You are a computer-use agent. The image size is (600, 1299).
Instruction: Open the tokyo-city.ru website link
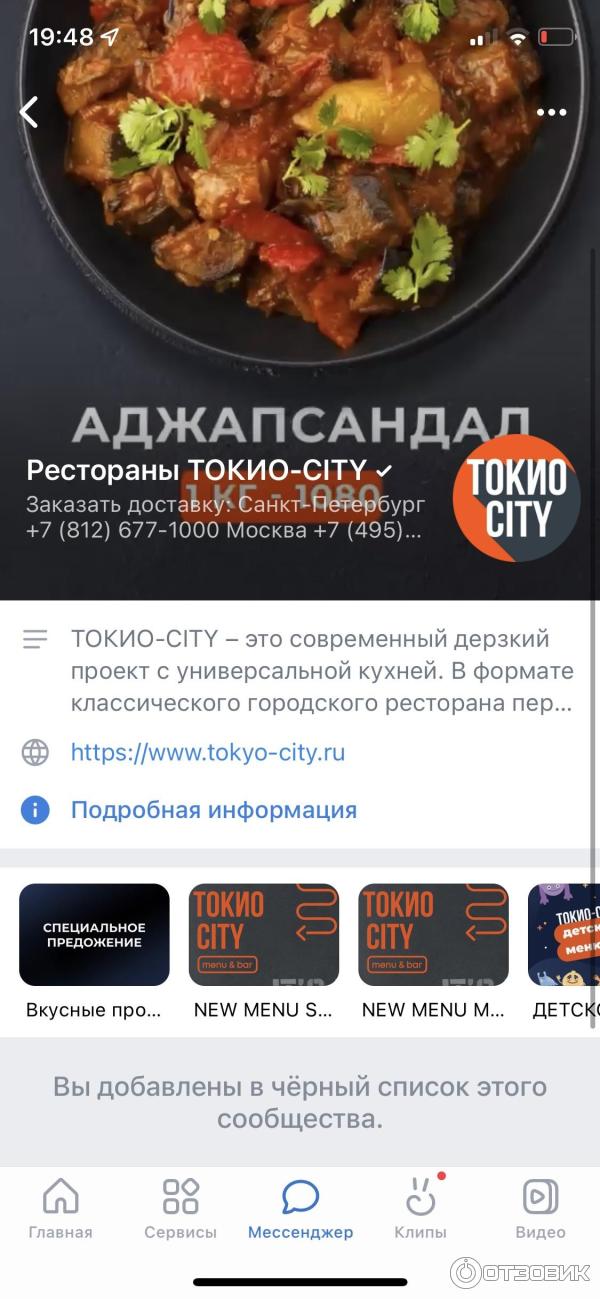(x=207, y=752)
